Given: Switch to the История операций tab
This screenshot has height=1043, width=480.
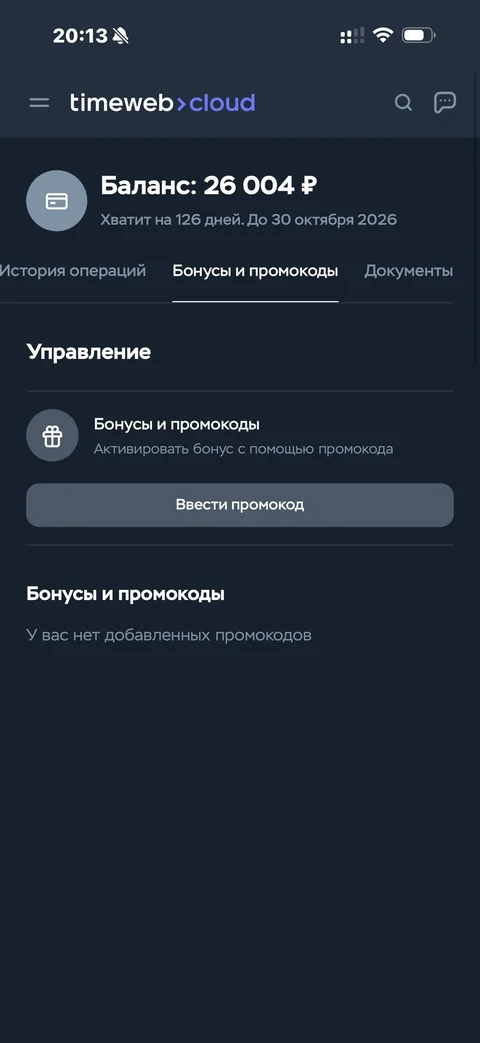Looking at the screenshot, I should (x=72, y=271).
